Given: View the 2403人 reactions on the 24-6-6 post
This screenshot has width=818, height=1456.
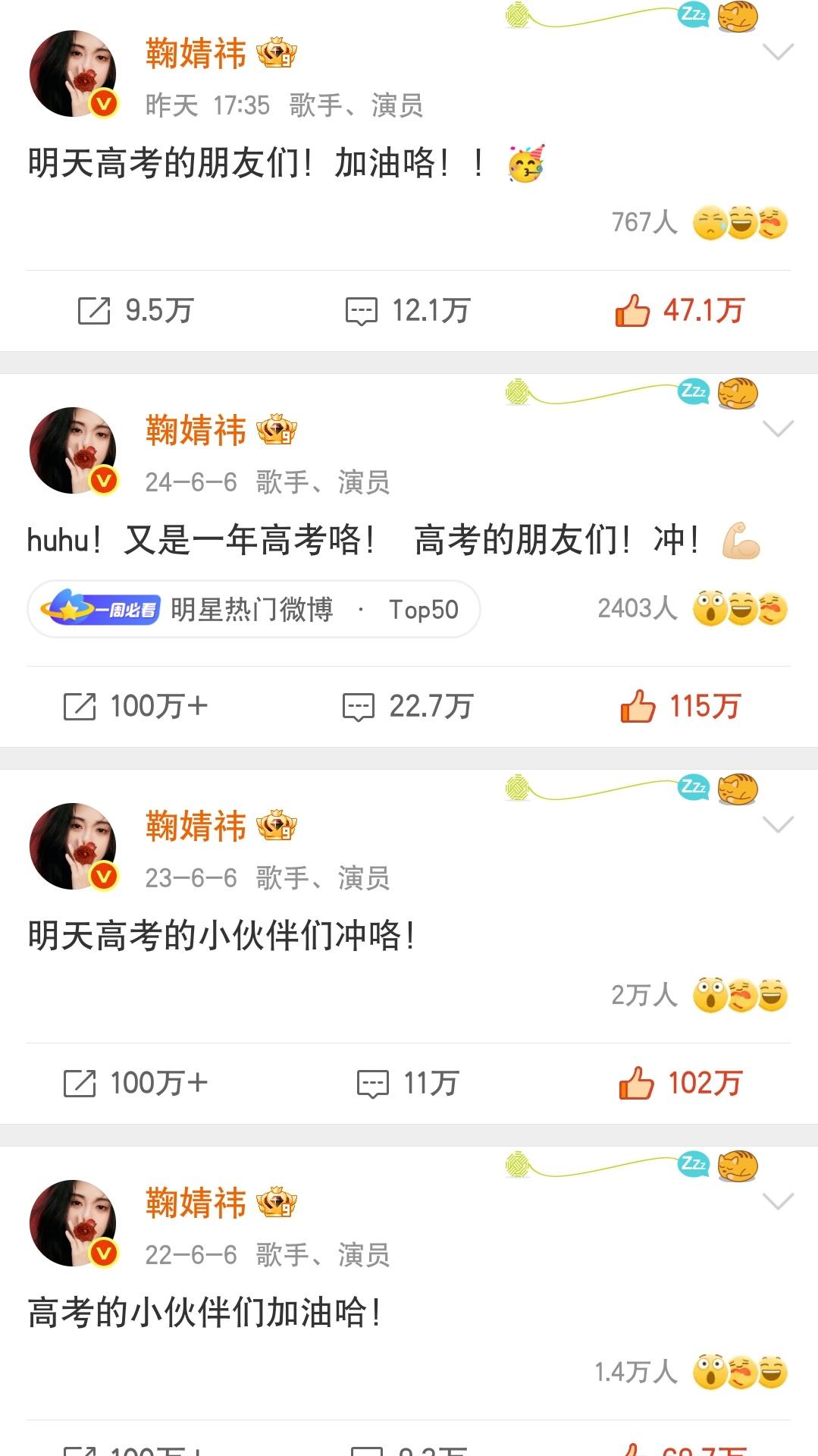Looking at the screenshot, I should click(x=692, y=609).
